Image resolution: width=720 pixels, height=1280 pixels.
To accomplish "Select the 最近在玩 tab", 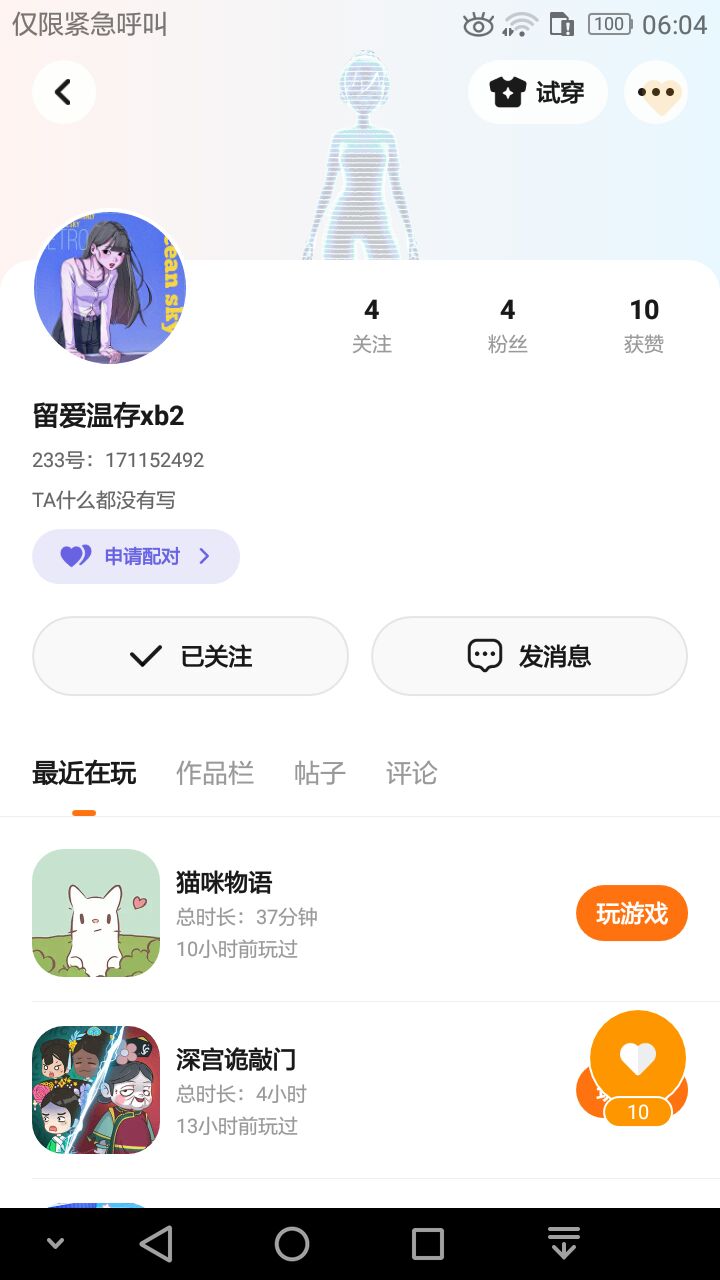I will pyautogui.click(x=84, y=773).
